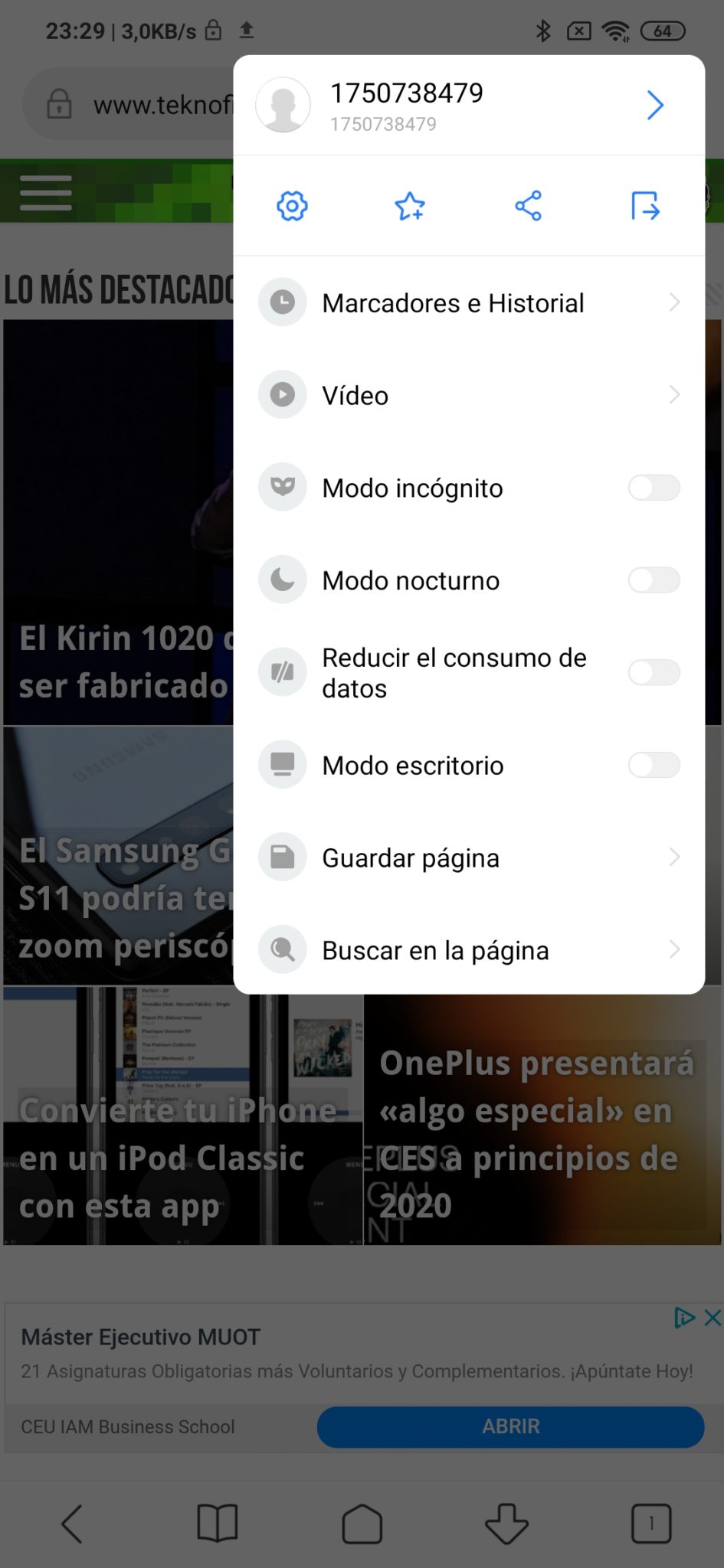Open downloads arrow in bottom bar
This screenshot has height=1568, width=724.
coord(506,1523)
